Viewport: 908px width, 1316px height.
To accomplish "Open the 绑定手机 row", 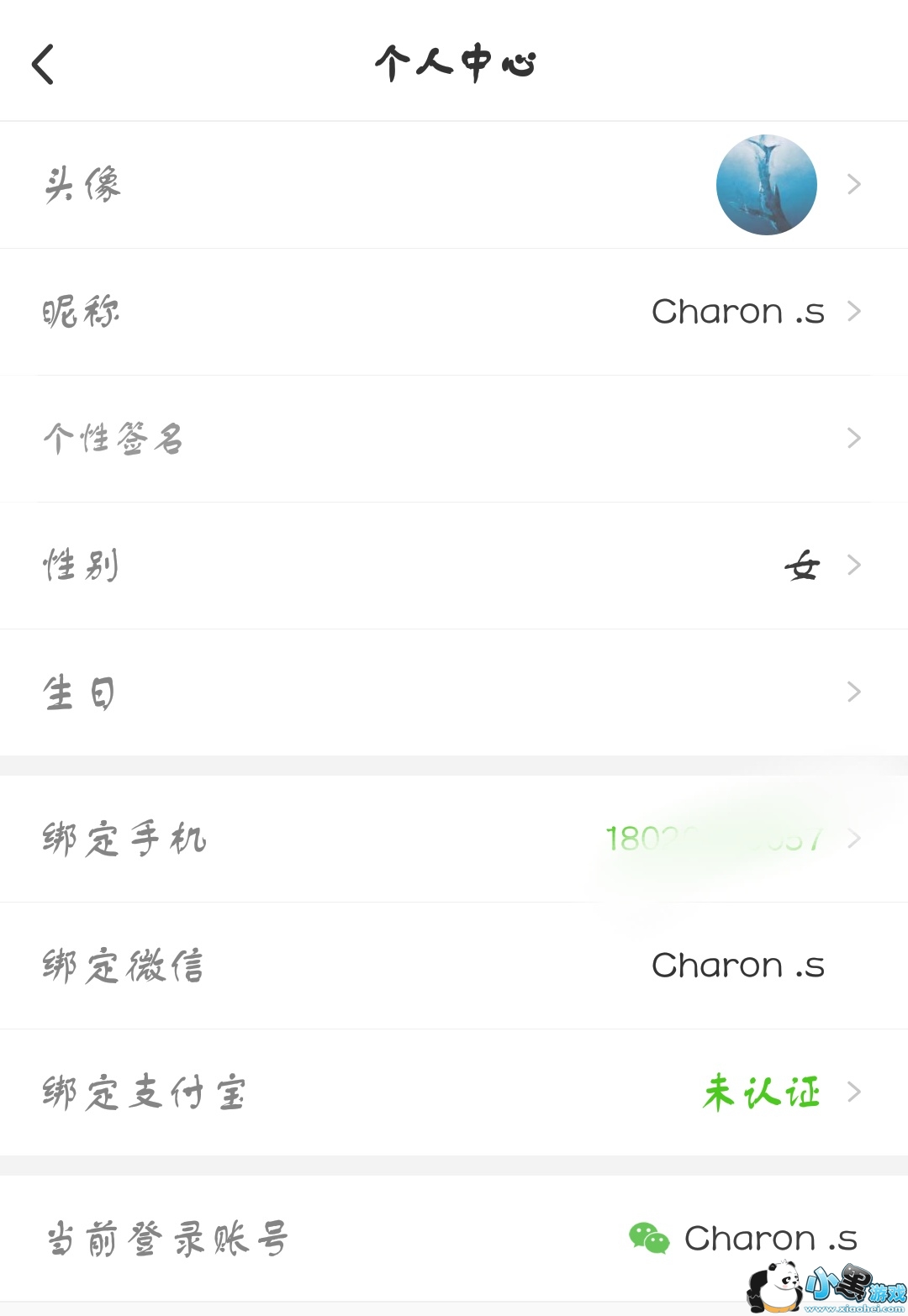I will [x=454, y=839].
